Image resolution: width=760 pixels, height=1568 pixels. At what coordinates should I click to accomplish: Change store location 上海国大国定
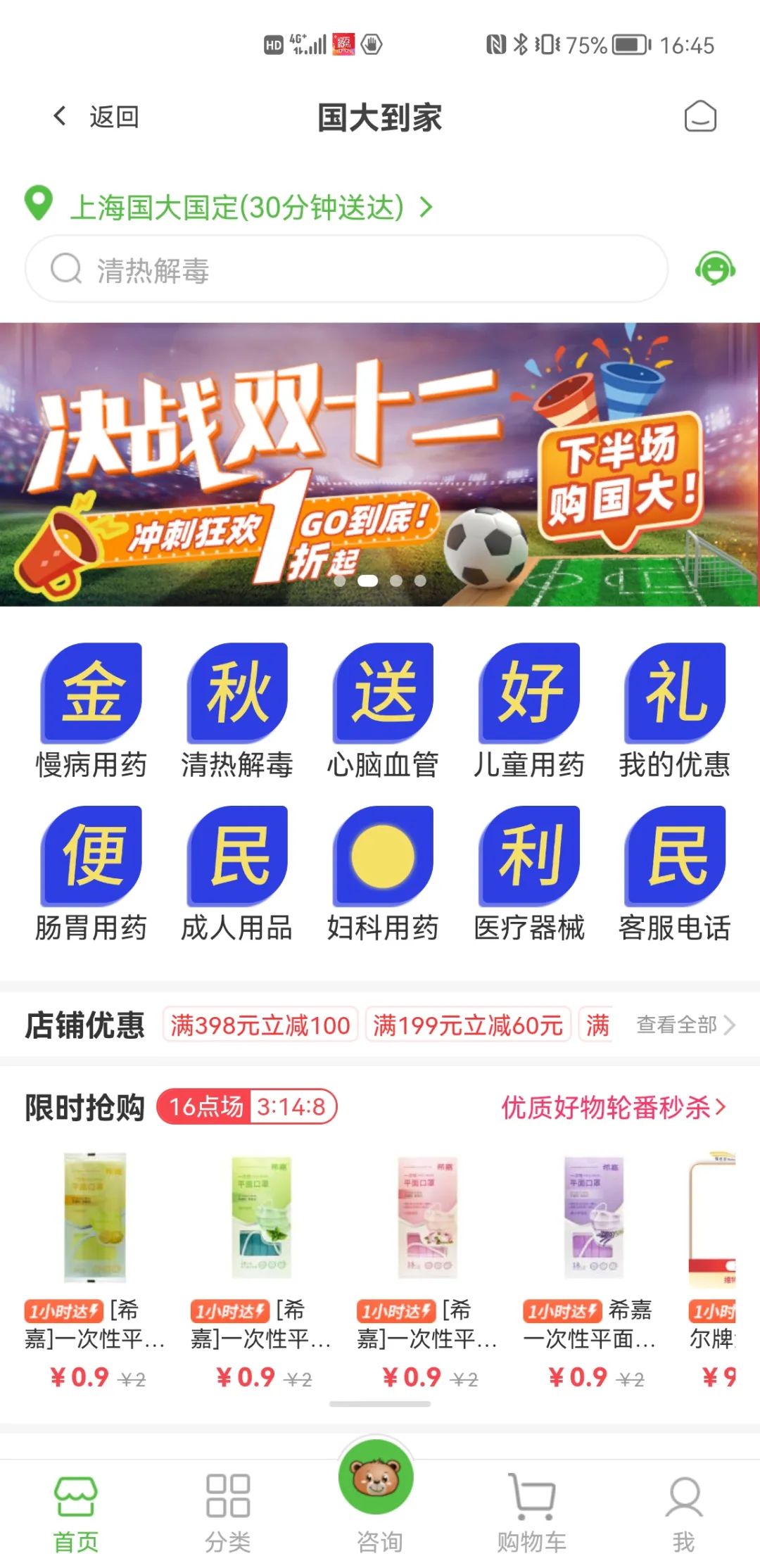point(238,207)
